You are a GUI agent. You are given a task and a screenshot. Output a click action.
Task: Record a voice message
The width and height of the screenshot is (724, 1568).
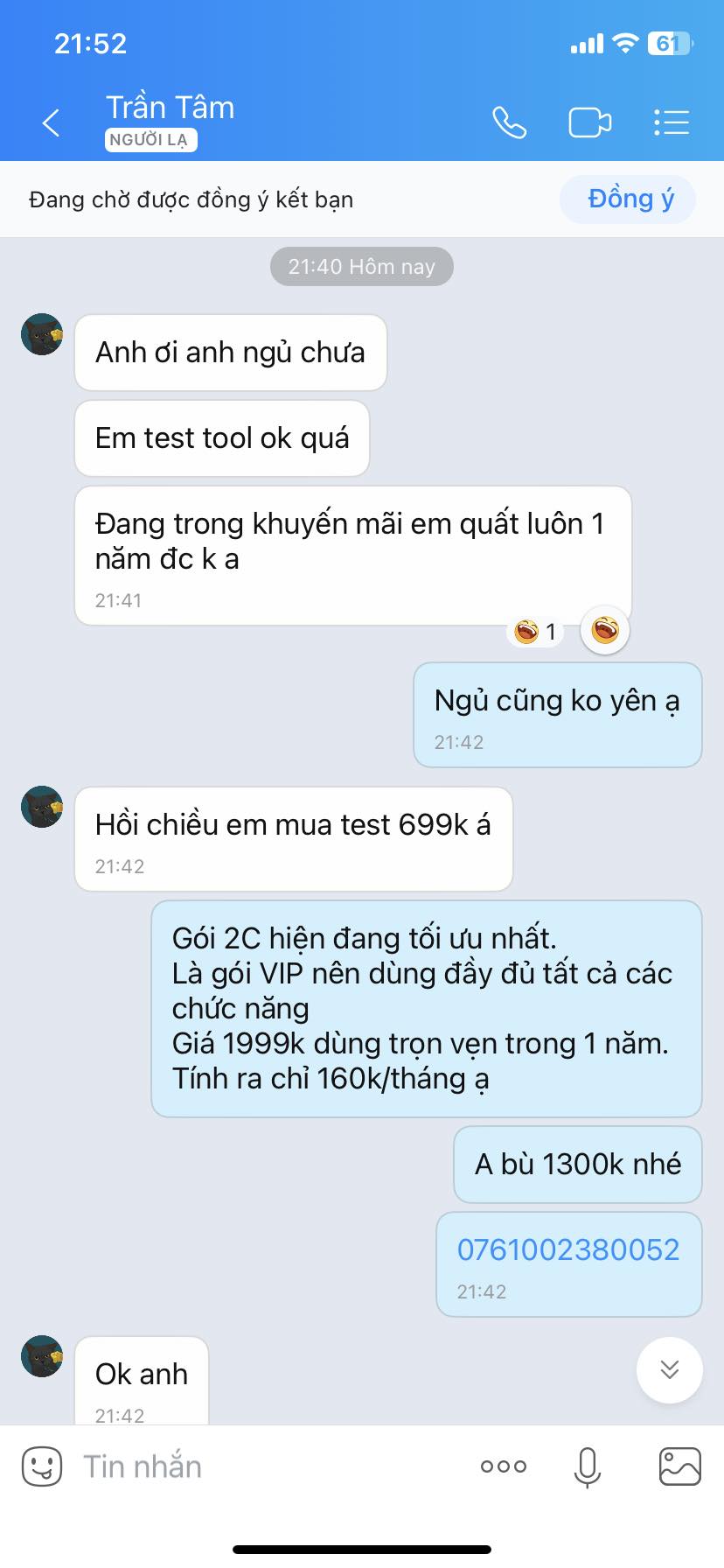click(x=588, y=1466)
